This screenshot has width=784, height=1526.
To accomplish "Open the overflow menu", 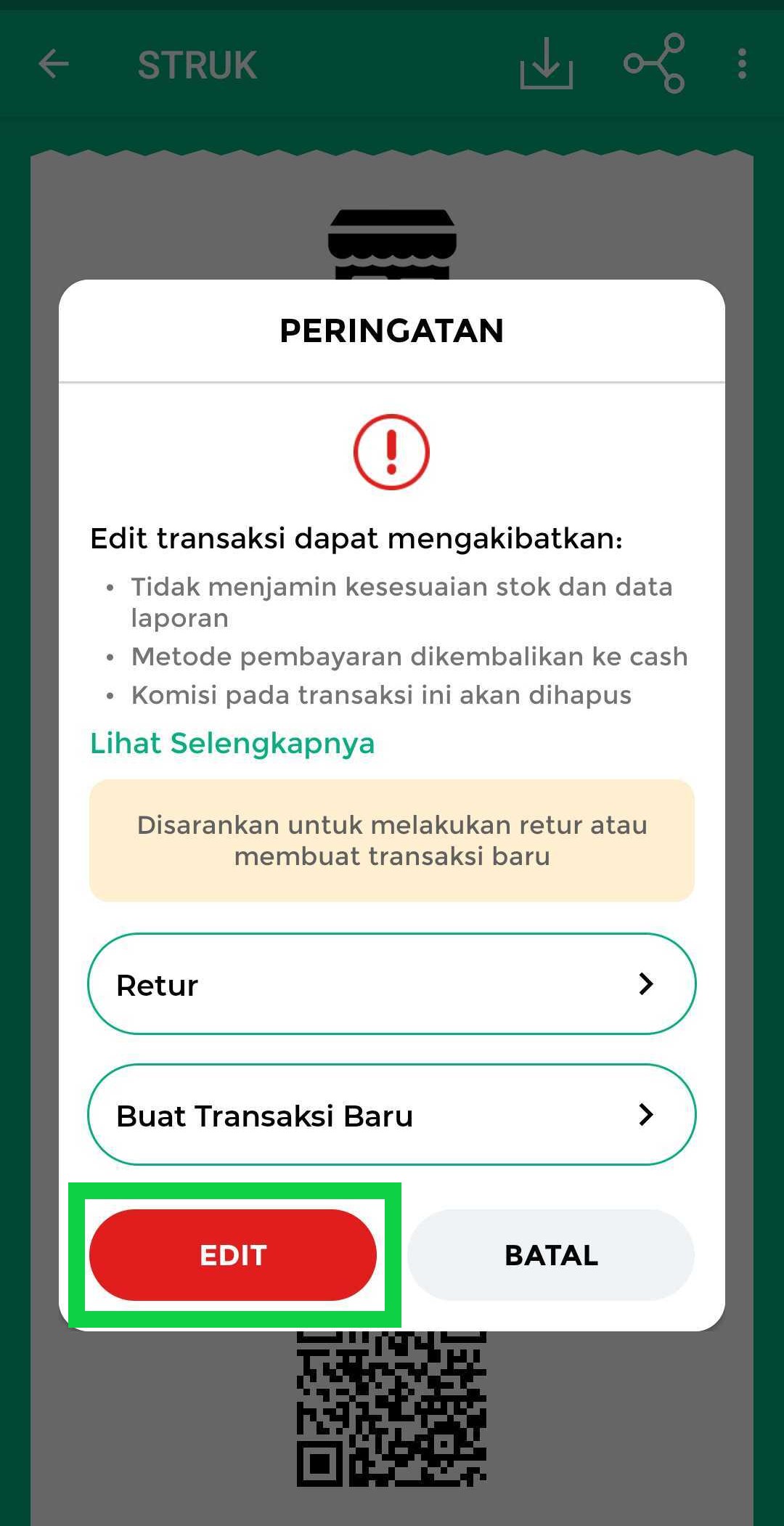I will click(741, 64).
